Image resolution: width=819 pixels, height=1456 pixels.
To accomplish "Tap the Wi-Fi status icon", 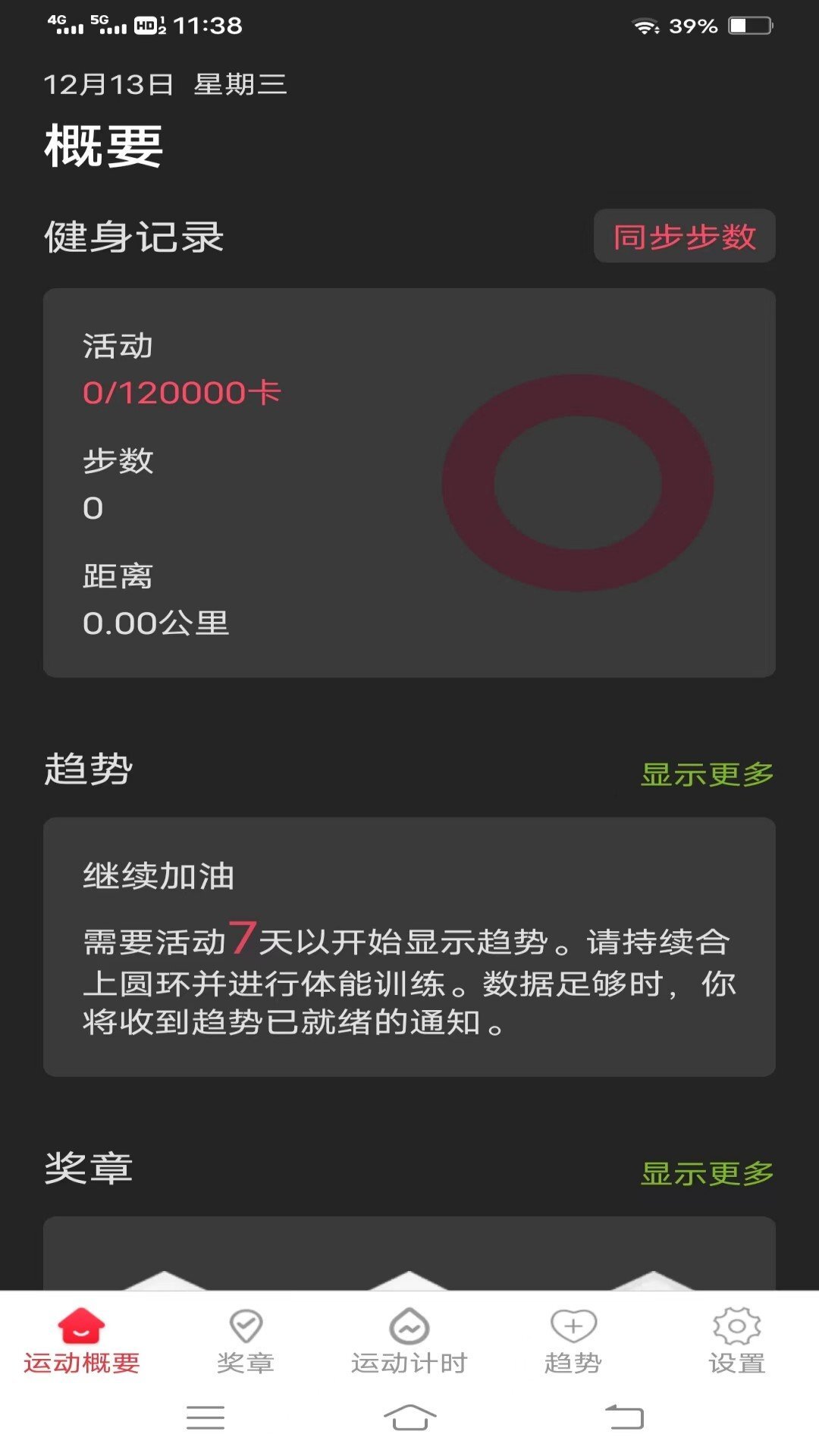I will (x=645, y=25).
